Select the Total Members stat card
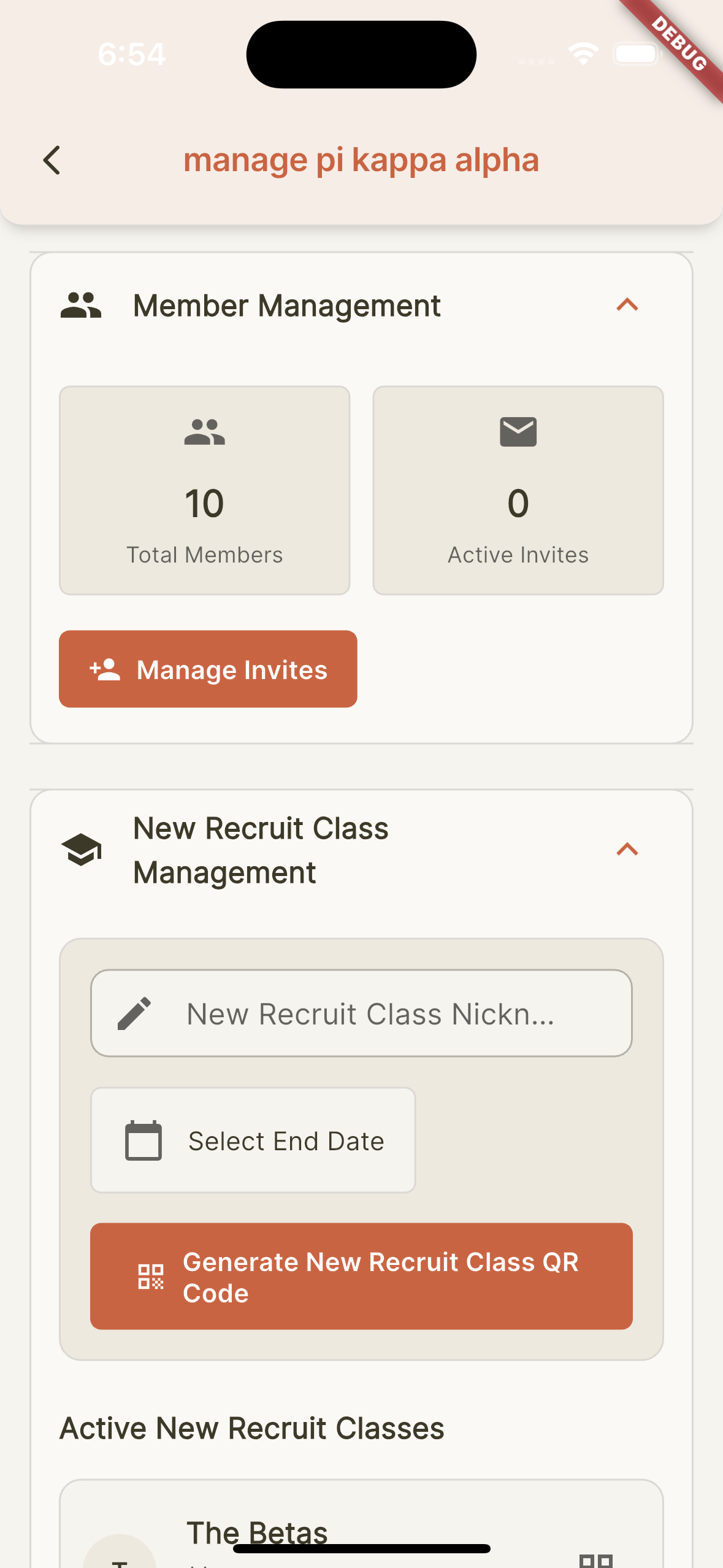 205,490
